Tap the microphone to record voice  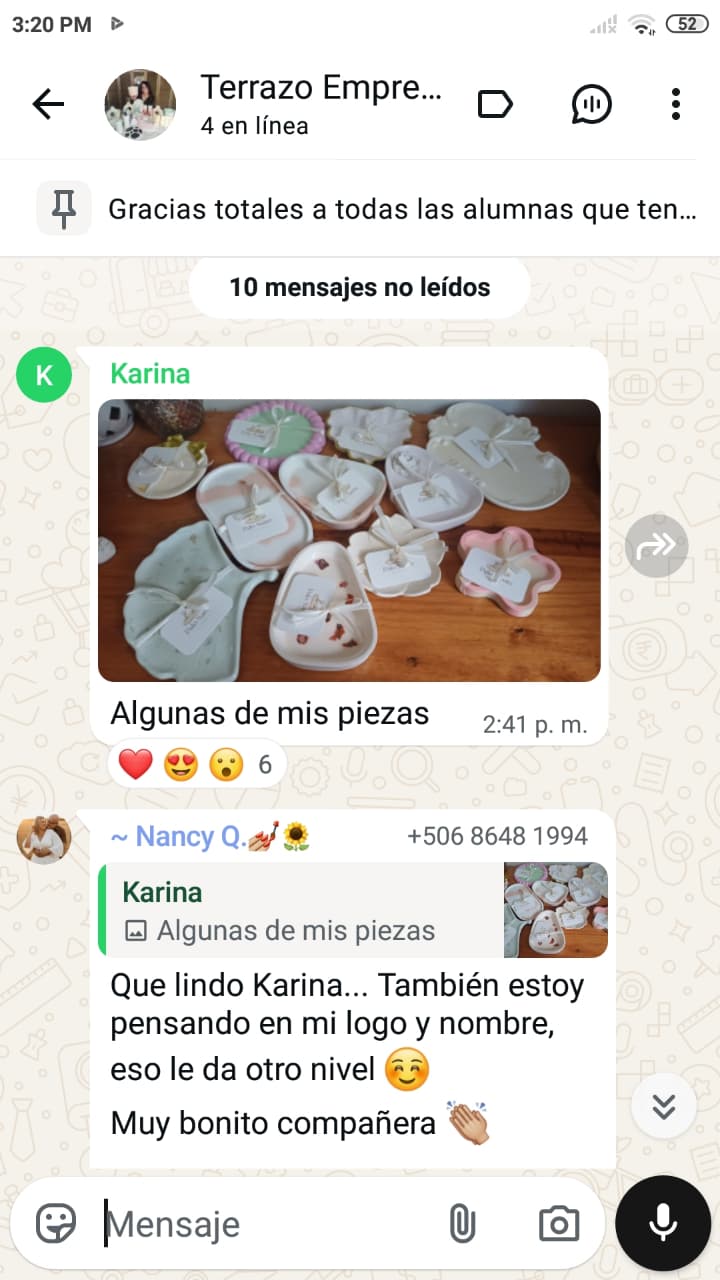[x=663, y=1223]
